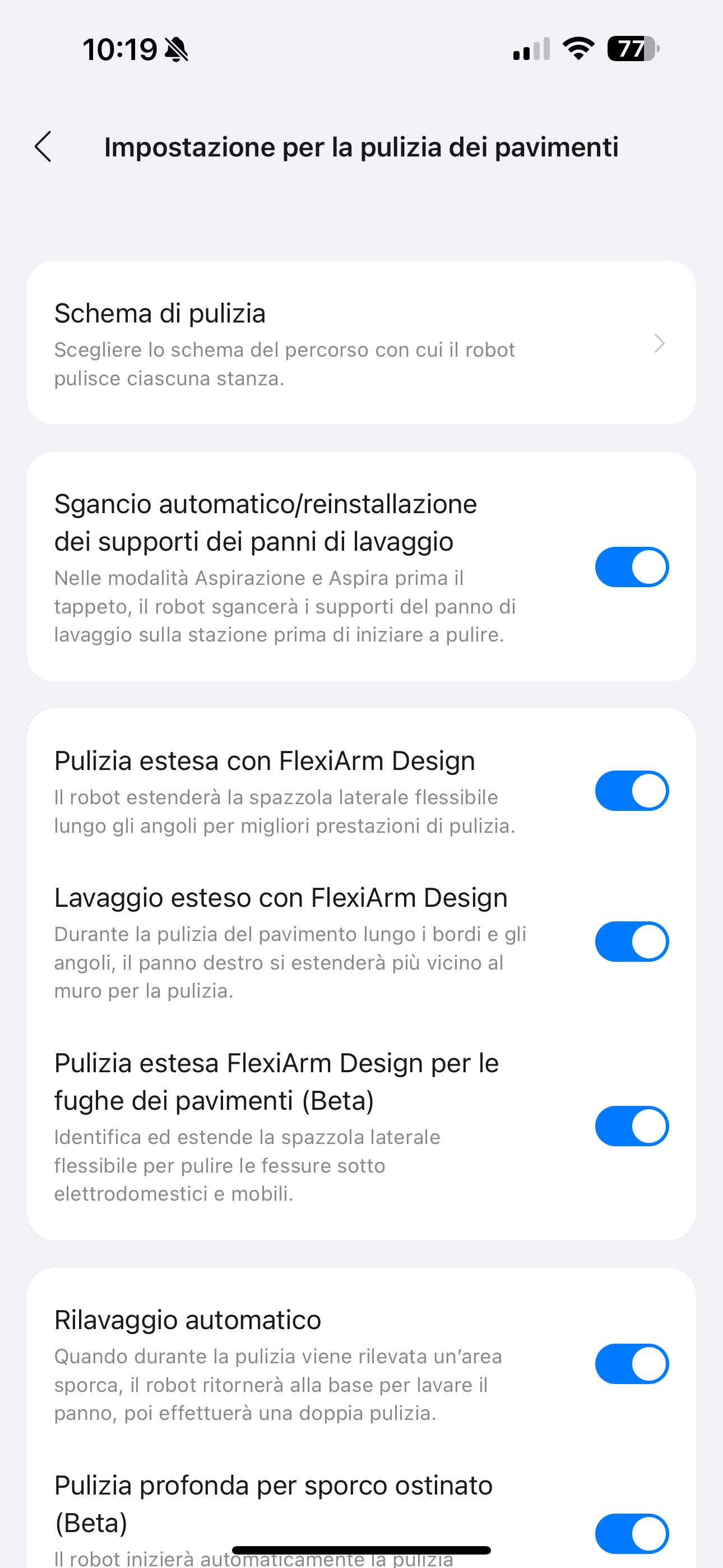Disable the Rilavaggio automatico switch
Screen dimensions: 723x1568
point(632,1364)
